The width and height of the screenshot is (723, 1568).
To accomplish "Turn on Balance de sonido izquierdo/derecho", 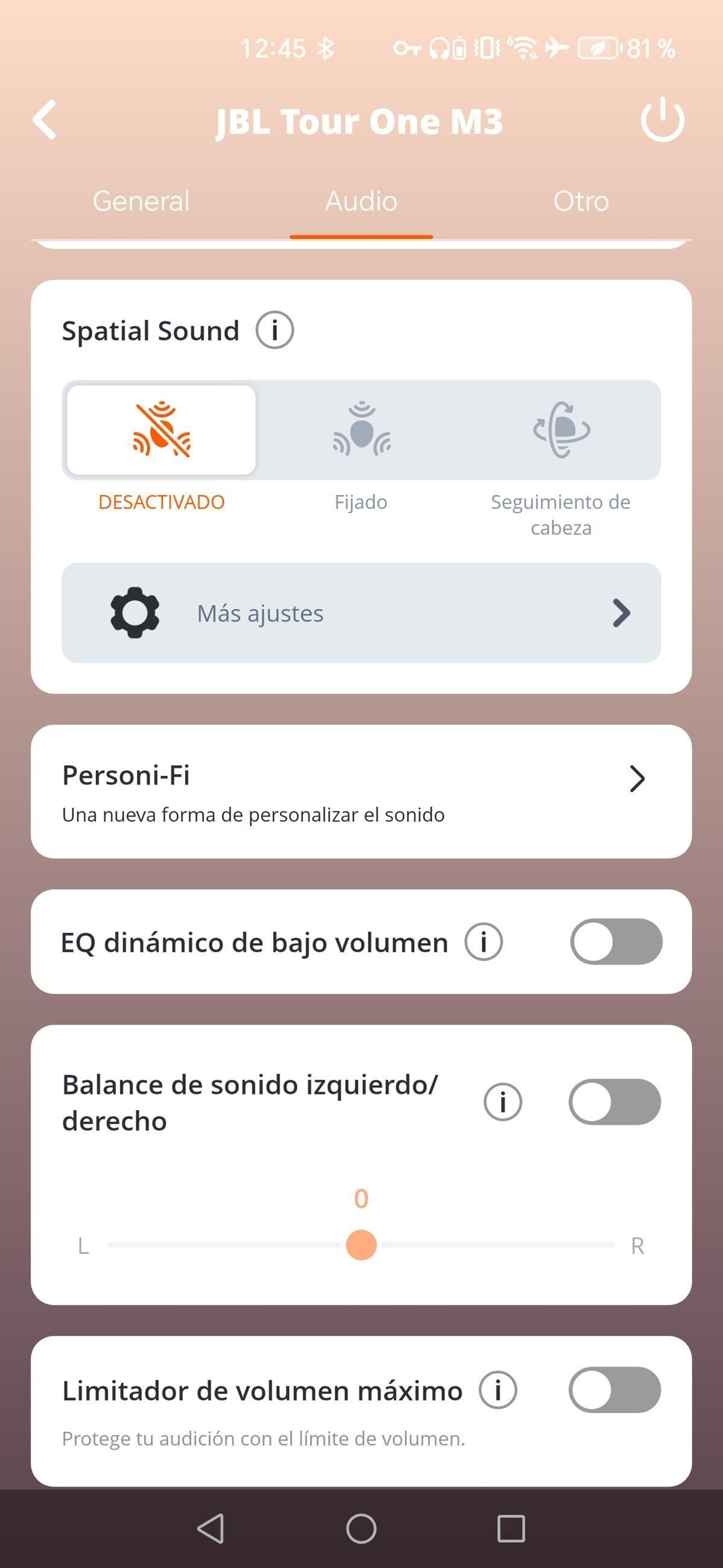I will click(615, 1102).
